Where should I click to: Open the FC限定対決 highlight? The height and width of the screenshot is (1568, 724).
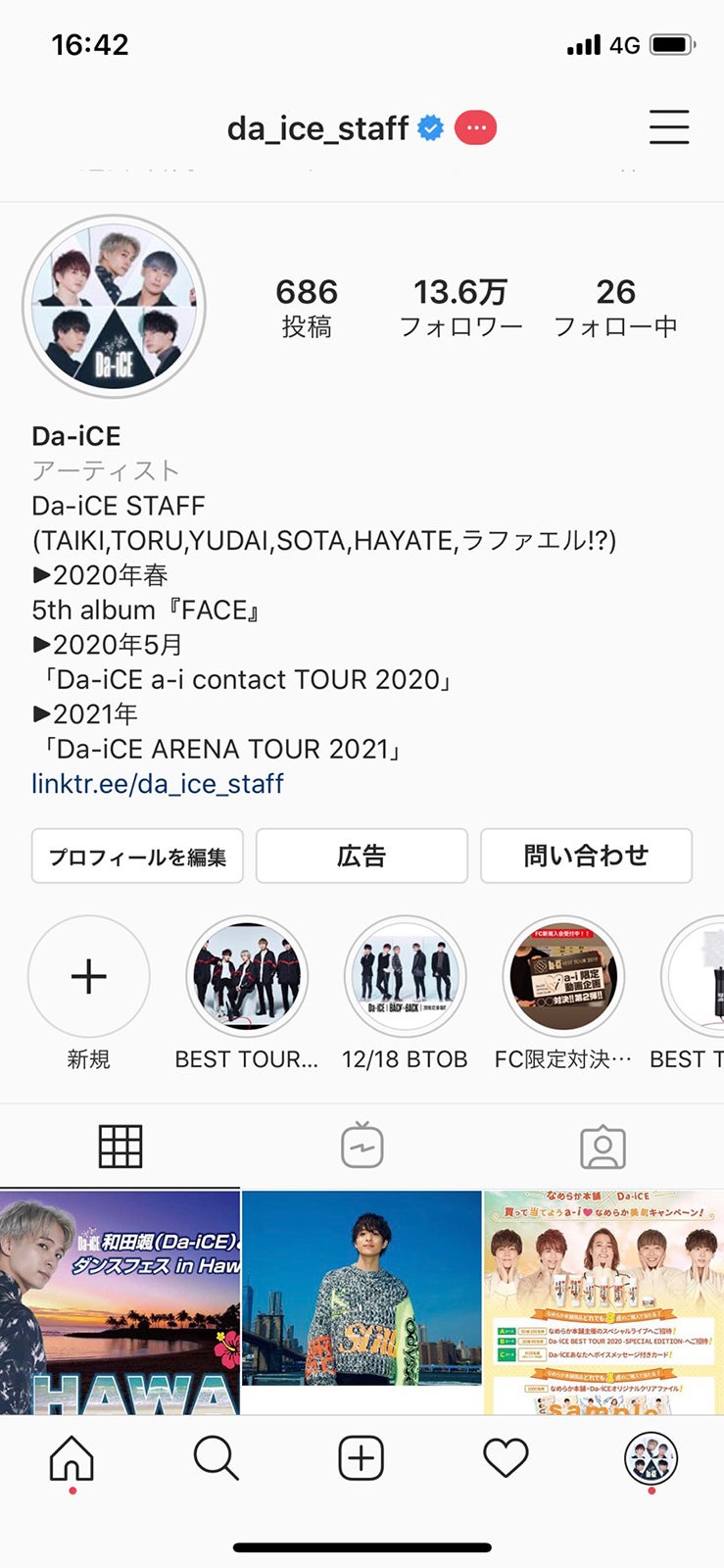point(562,976)
